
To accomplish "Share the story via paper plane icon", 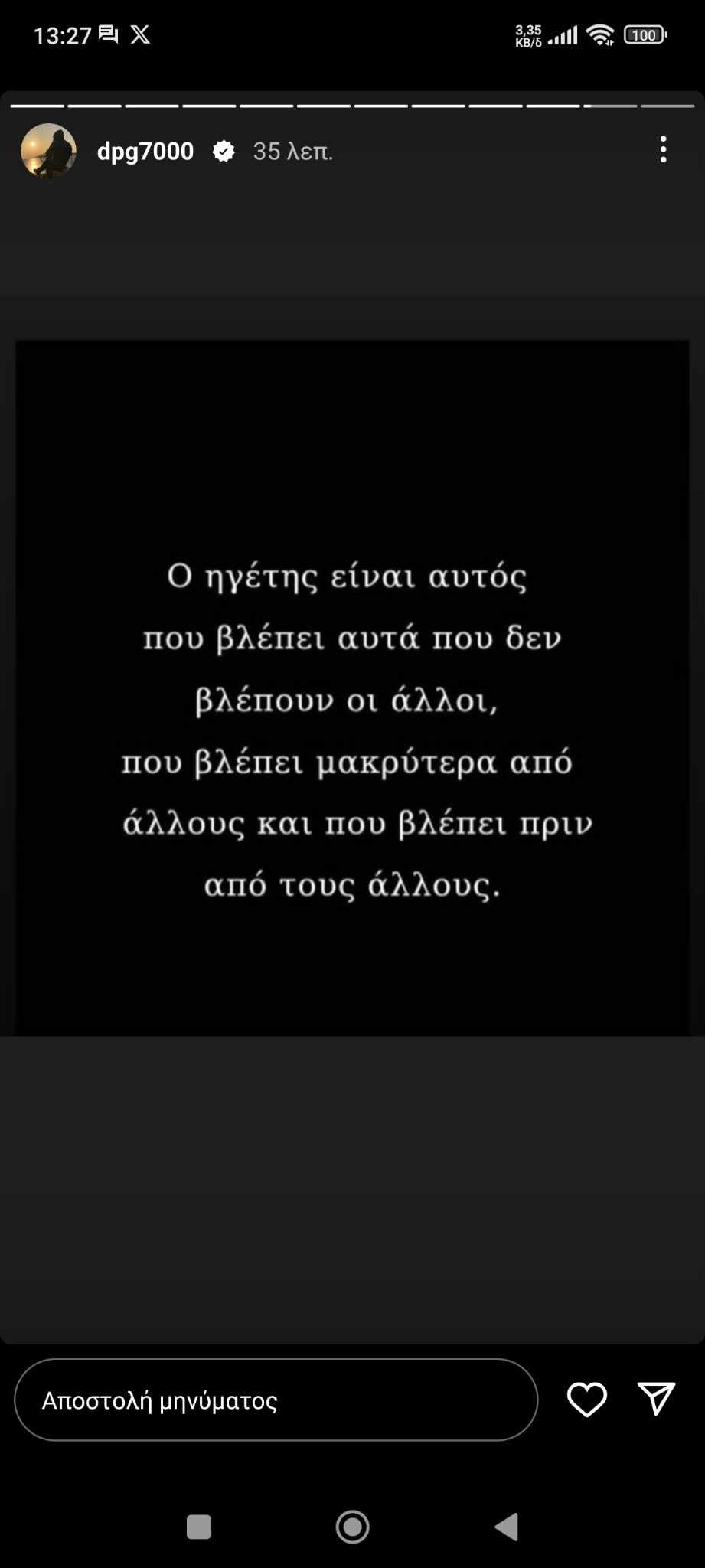I will 656,1399.
